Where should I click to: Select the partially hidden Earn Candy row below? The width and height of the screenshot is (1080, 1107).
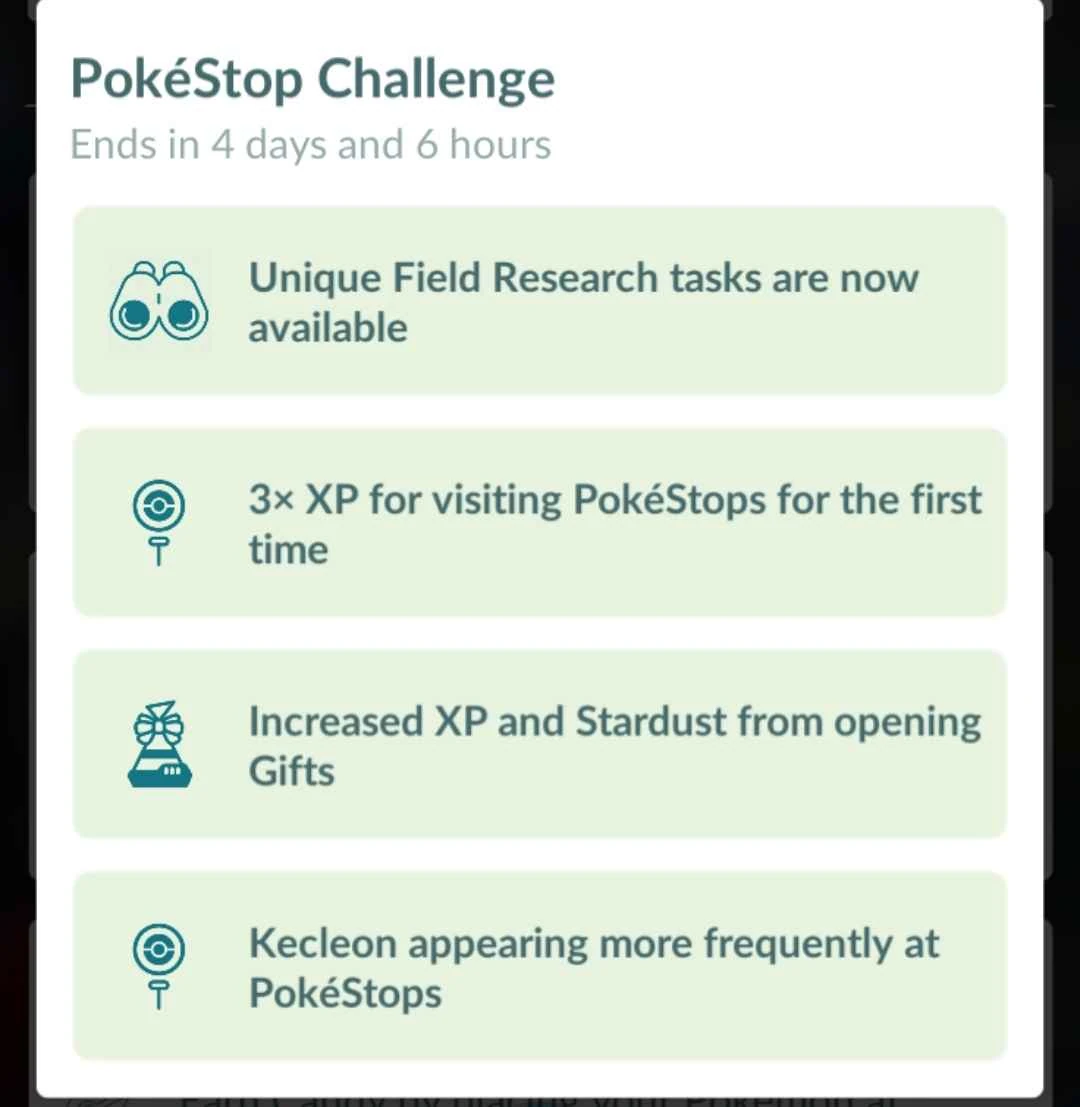point(540,1098)
